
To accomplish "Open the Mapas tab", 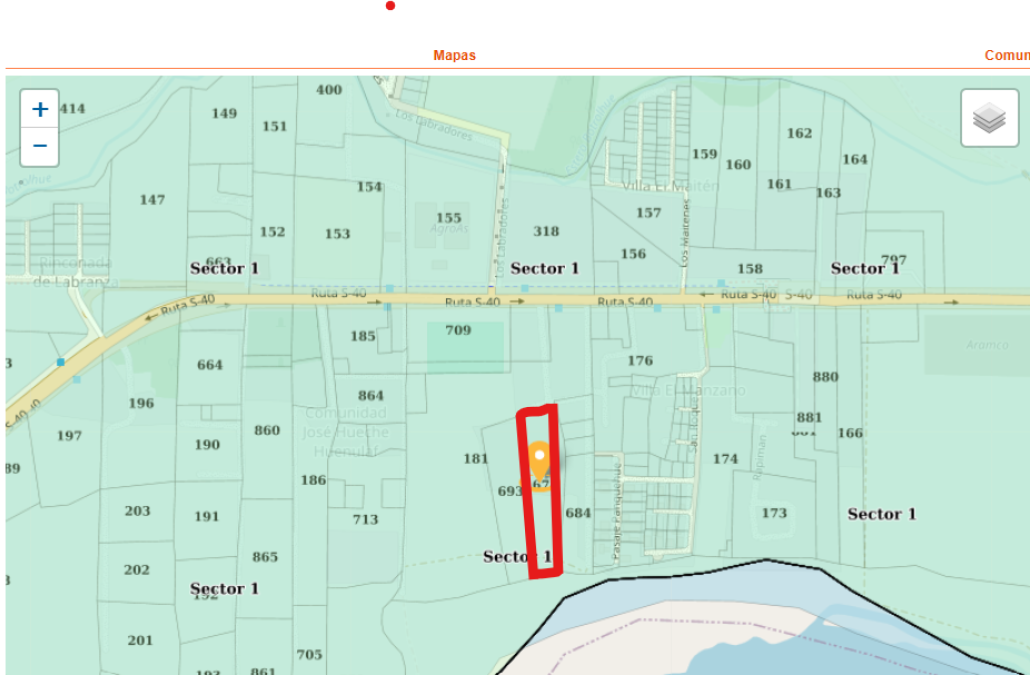I will pyautogui.click(x=454, y=56).
